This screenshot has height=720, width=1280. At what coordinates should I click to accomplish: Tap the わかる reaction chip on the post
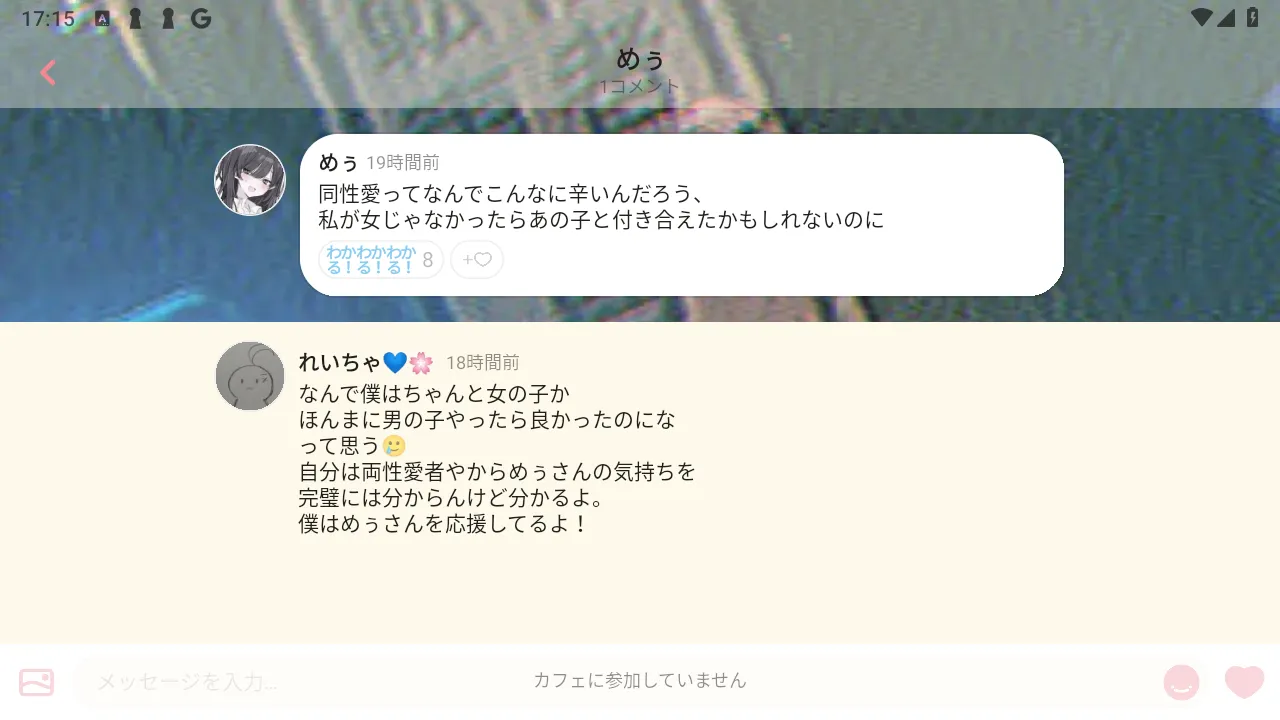[x=380, y=260]
